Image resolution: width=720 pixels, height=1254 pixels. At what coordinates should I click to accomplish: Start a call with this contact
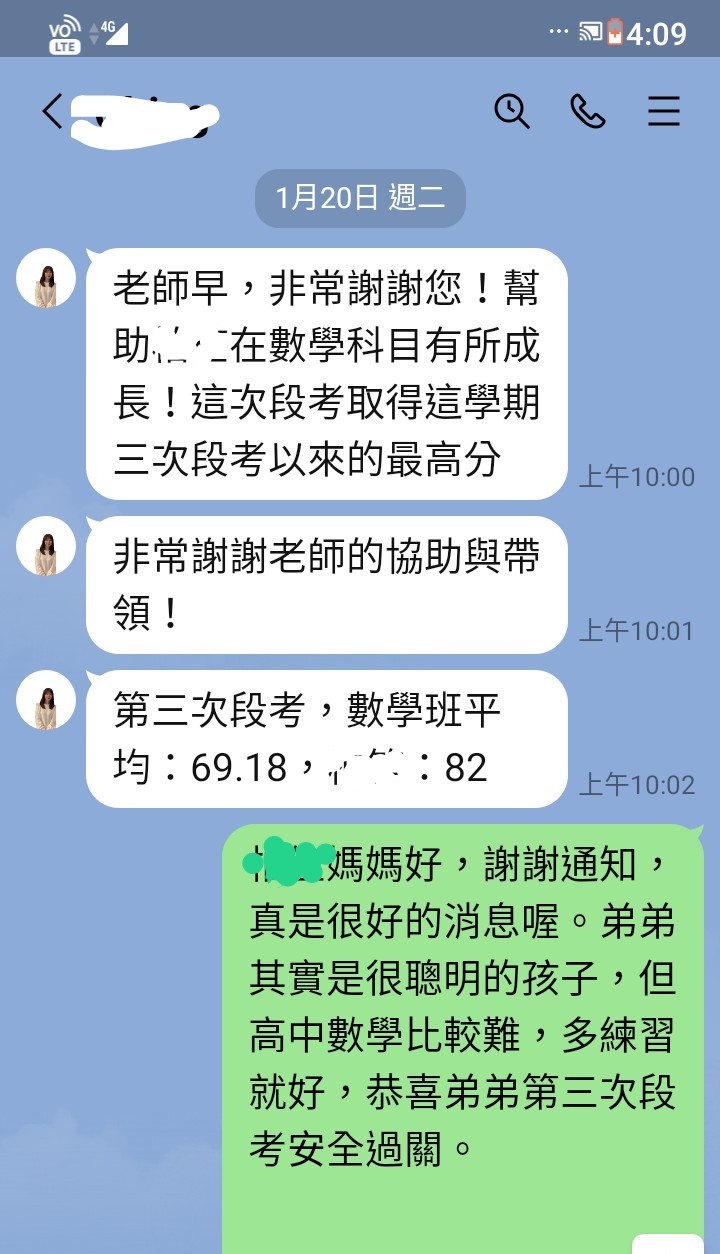pyautogui.click(x=587, y=111)
